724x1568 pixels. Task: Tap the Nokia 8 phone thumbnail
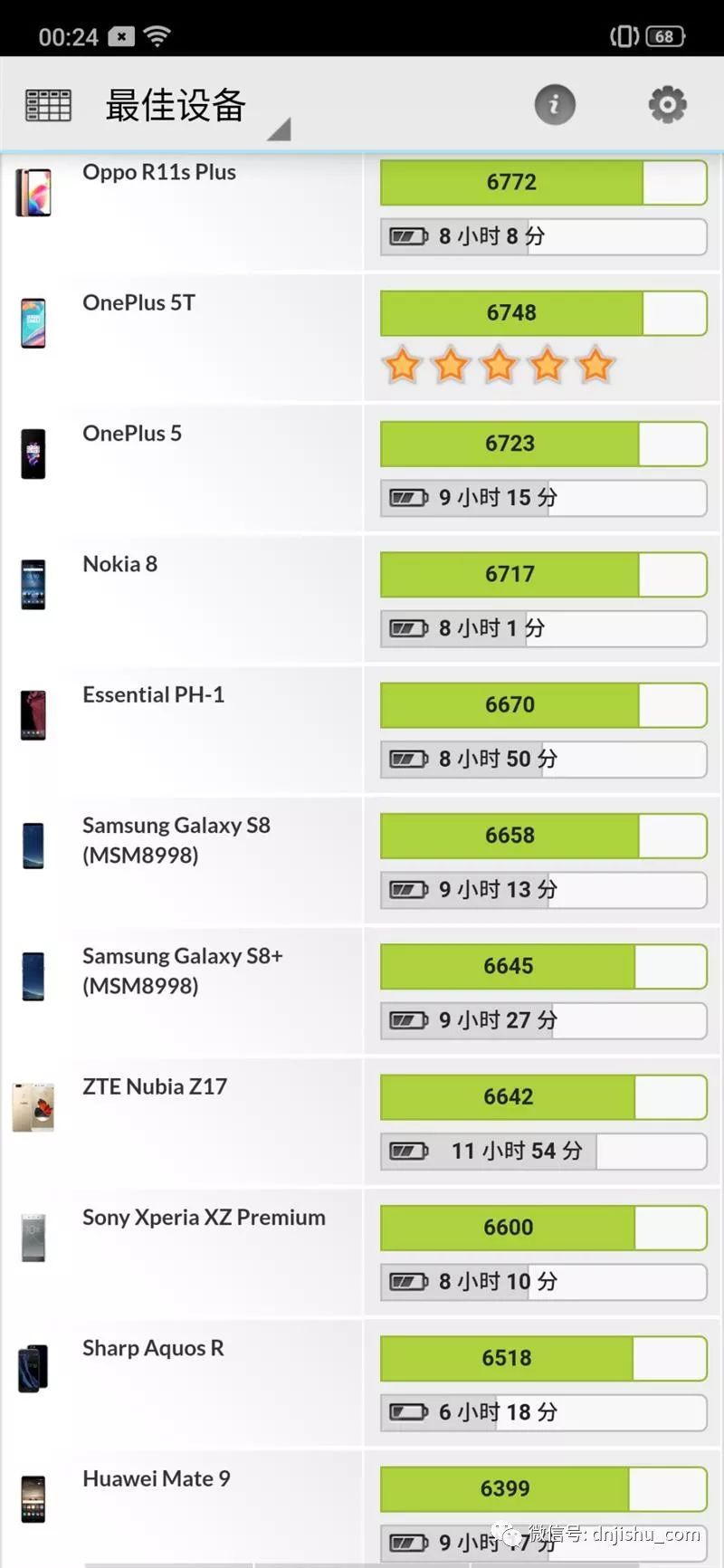33,584
